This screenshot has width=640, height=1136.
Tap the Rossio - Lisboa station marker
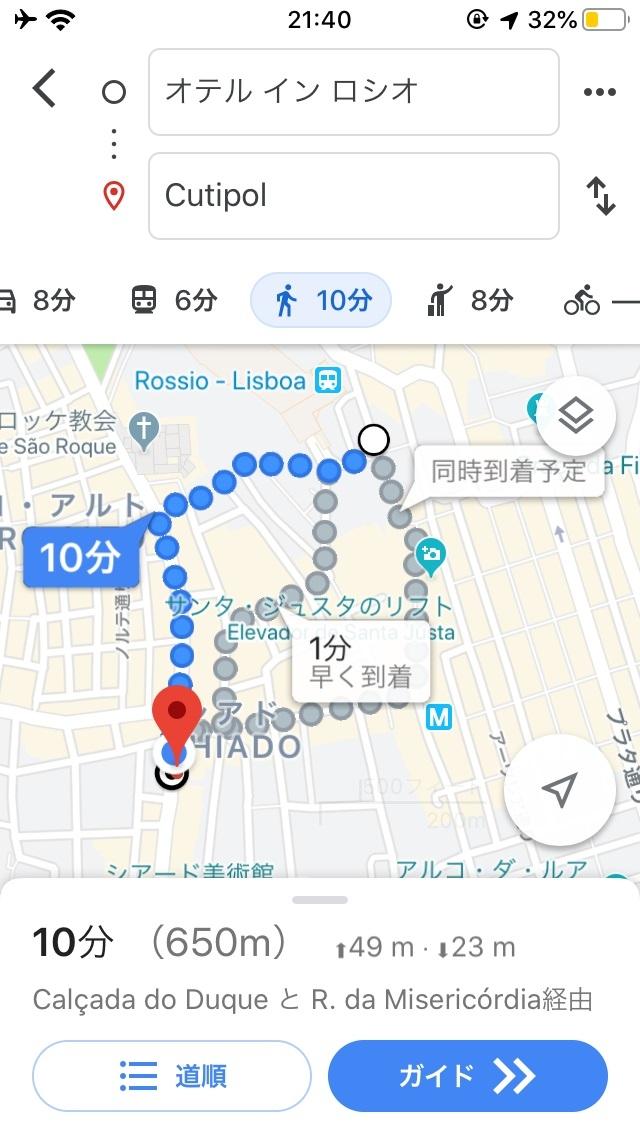coord(327,381)
